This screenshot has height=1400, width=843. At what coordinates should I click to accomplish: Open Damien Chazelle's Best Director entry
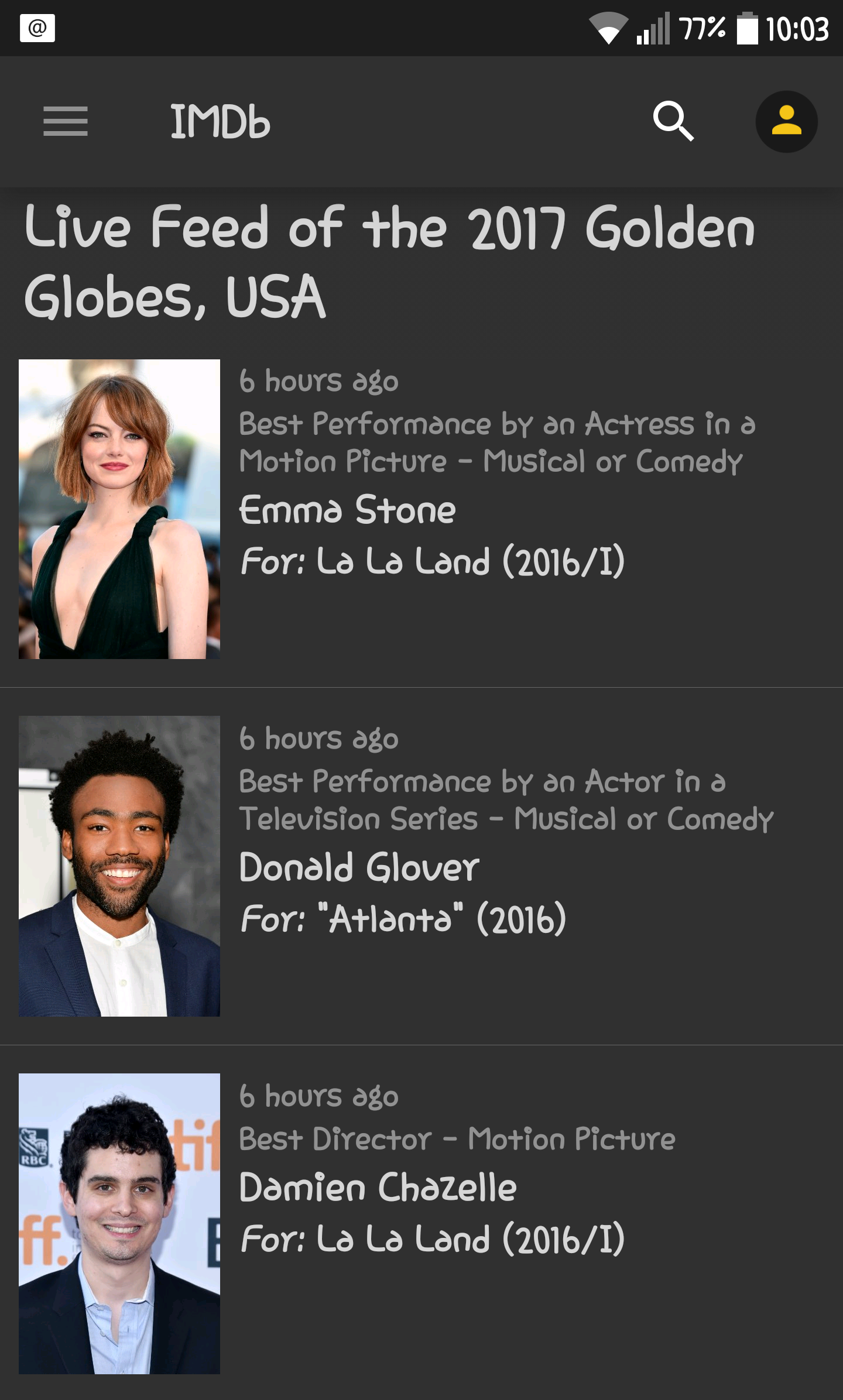click(421, 1223)
